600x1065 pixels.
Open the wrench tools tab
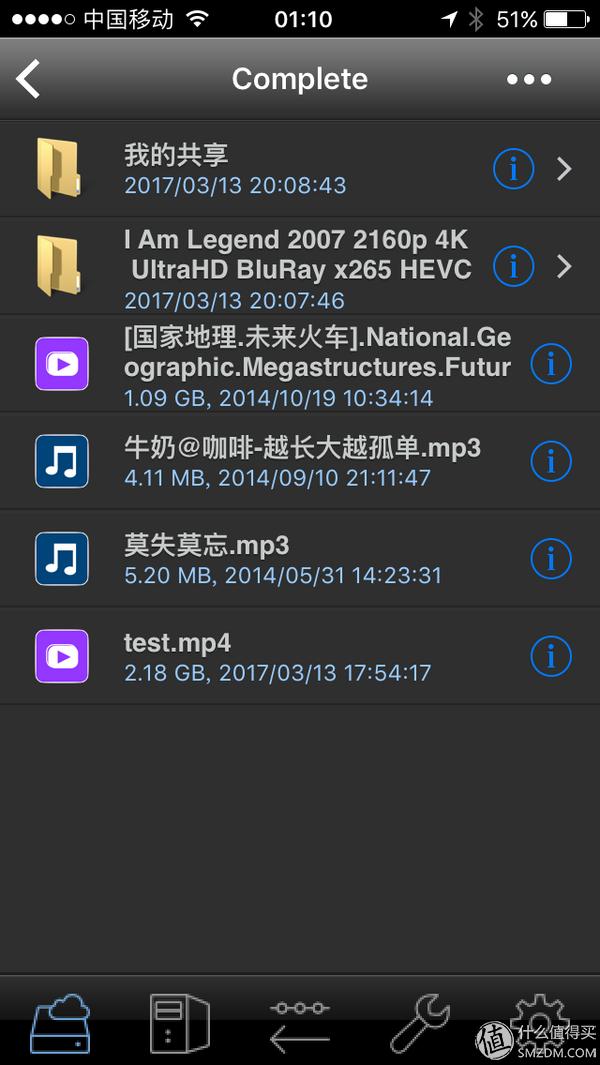420,1022
